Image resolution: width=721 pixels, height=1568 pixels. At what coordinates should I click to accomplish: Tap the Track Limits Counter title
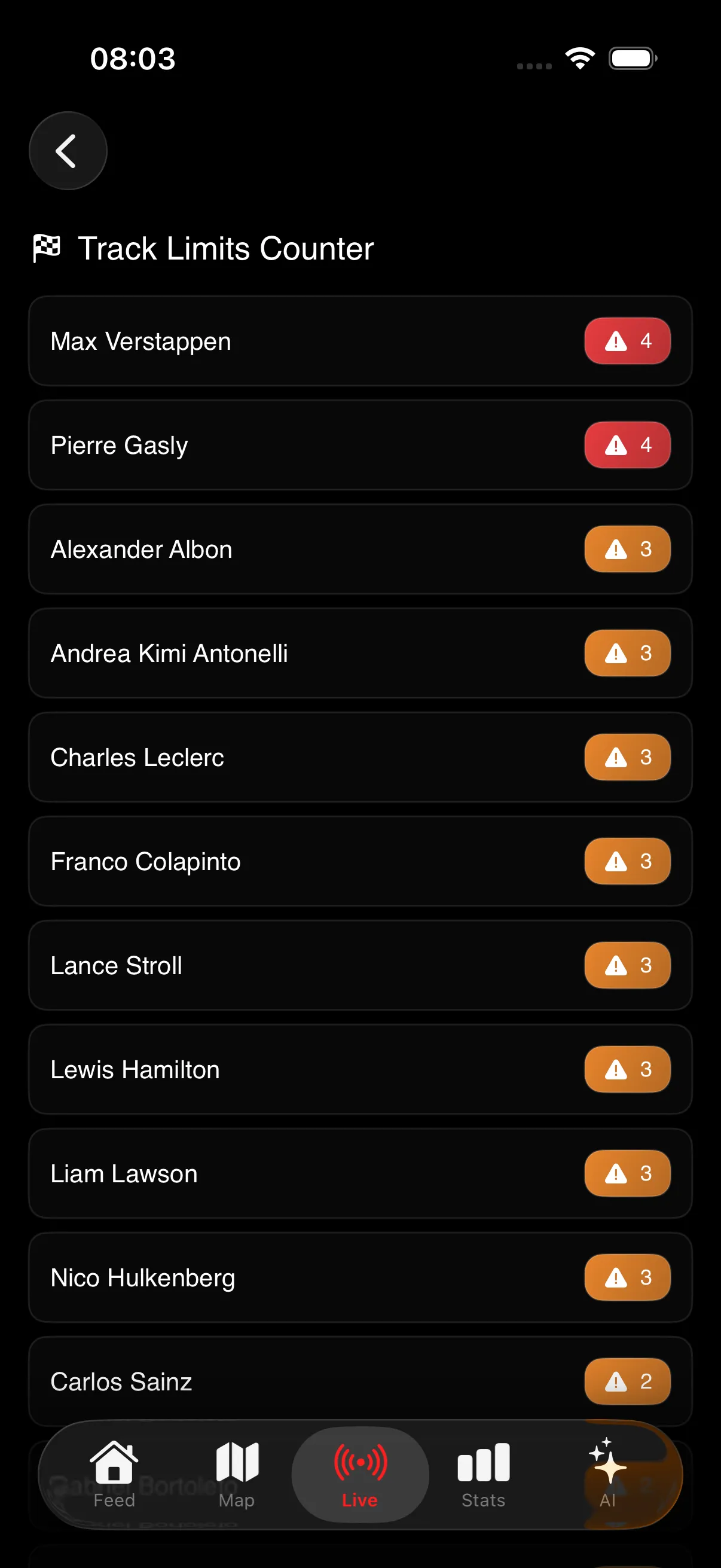point(225,248)
